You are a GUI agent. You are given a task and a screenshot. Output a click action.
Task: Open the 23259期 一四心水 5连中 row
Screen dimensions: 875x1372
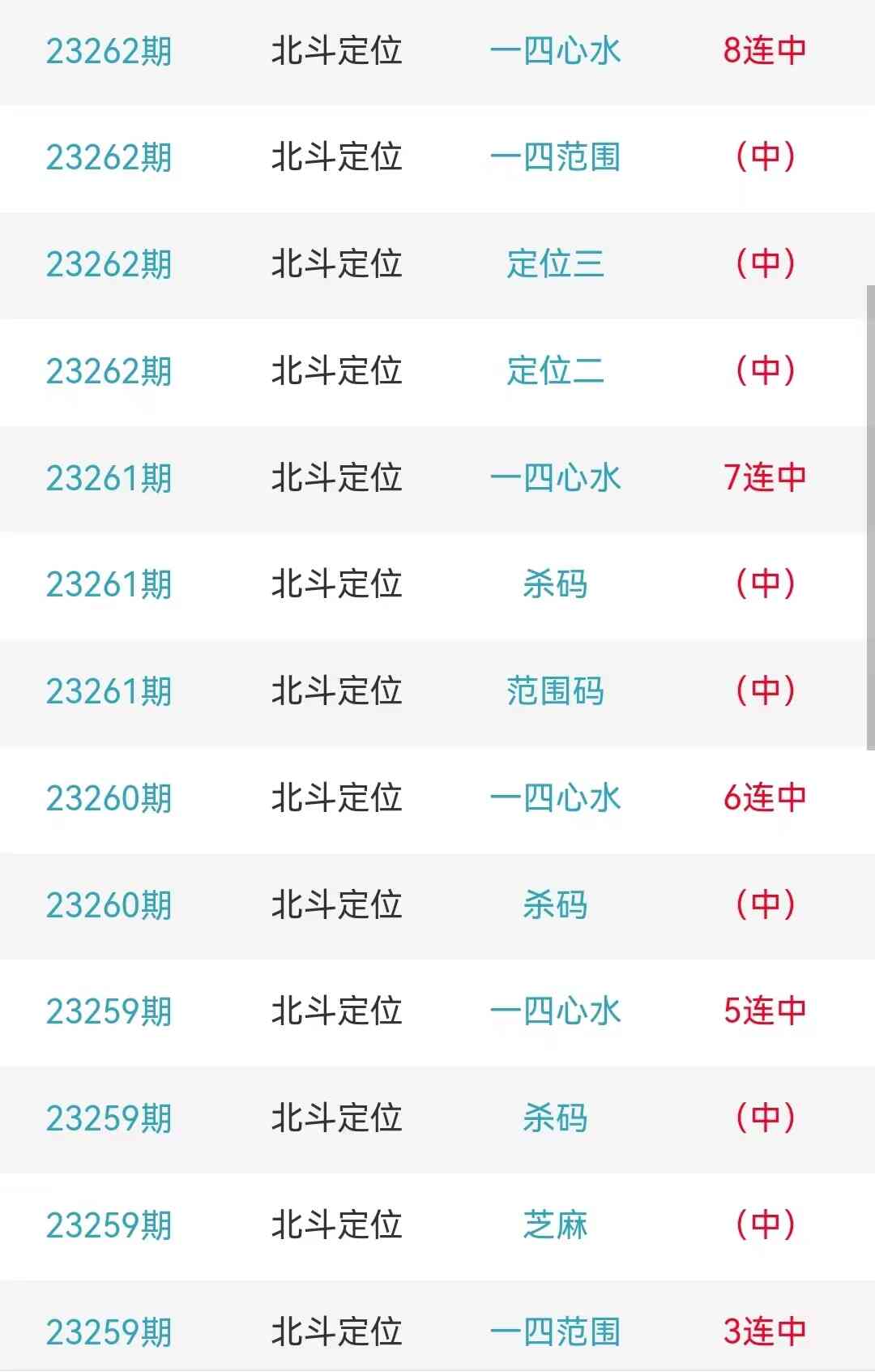point(555,1011)
